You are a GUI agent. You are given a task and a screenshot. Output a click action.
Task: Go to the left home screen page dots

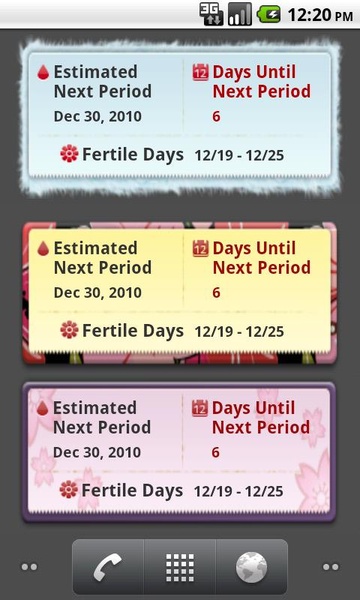pyautogui.click(x=29, y=567)
